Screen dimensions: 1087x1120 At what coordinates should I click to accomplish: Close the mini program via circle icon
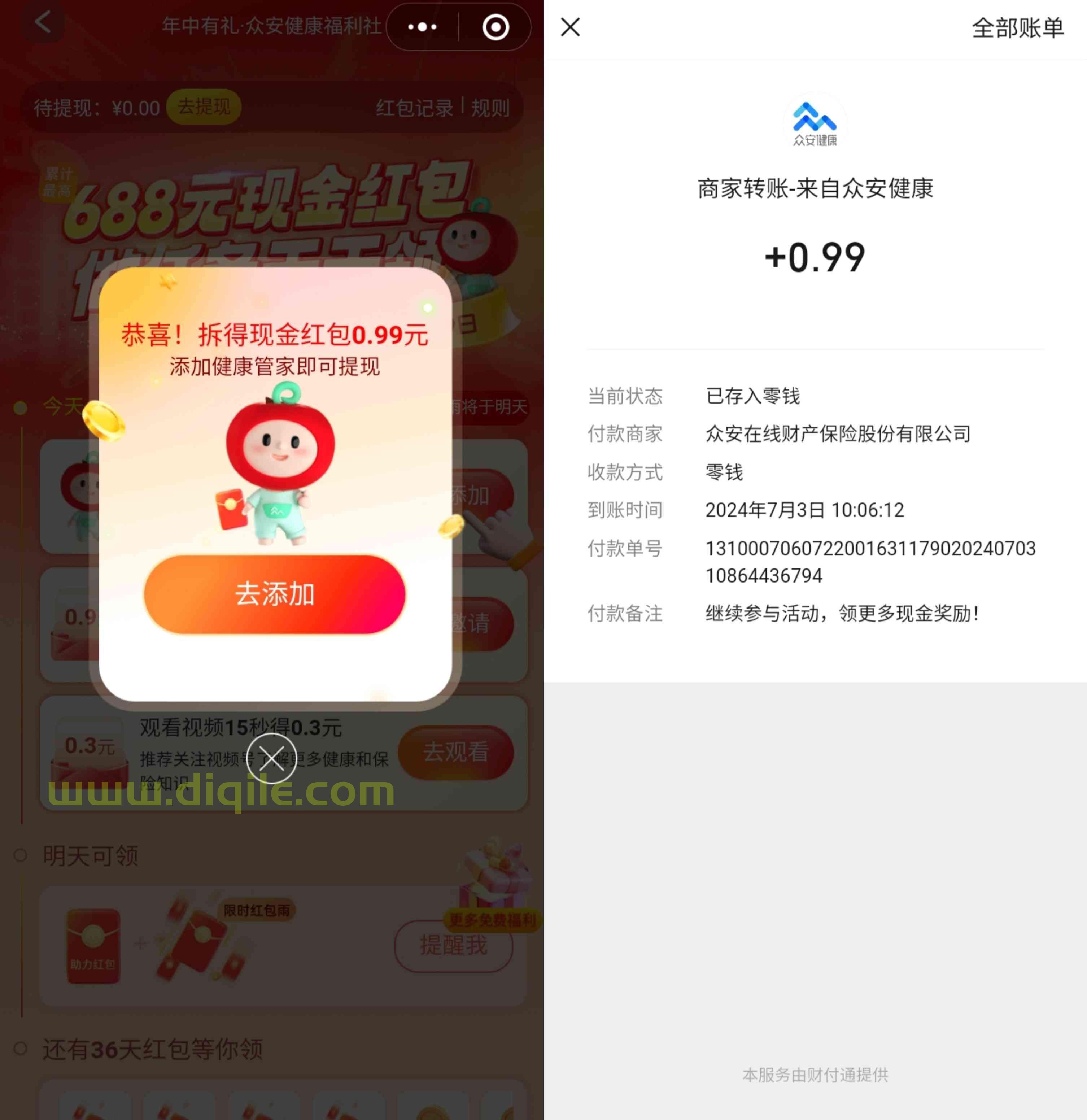coord(495,27)
